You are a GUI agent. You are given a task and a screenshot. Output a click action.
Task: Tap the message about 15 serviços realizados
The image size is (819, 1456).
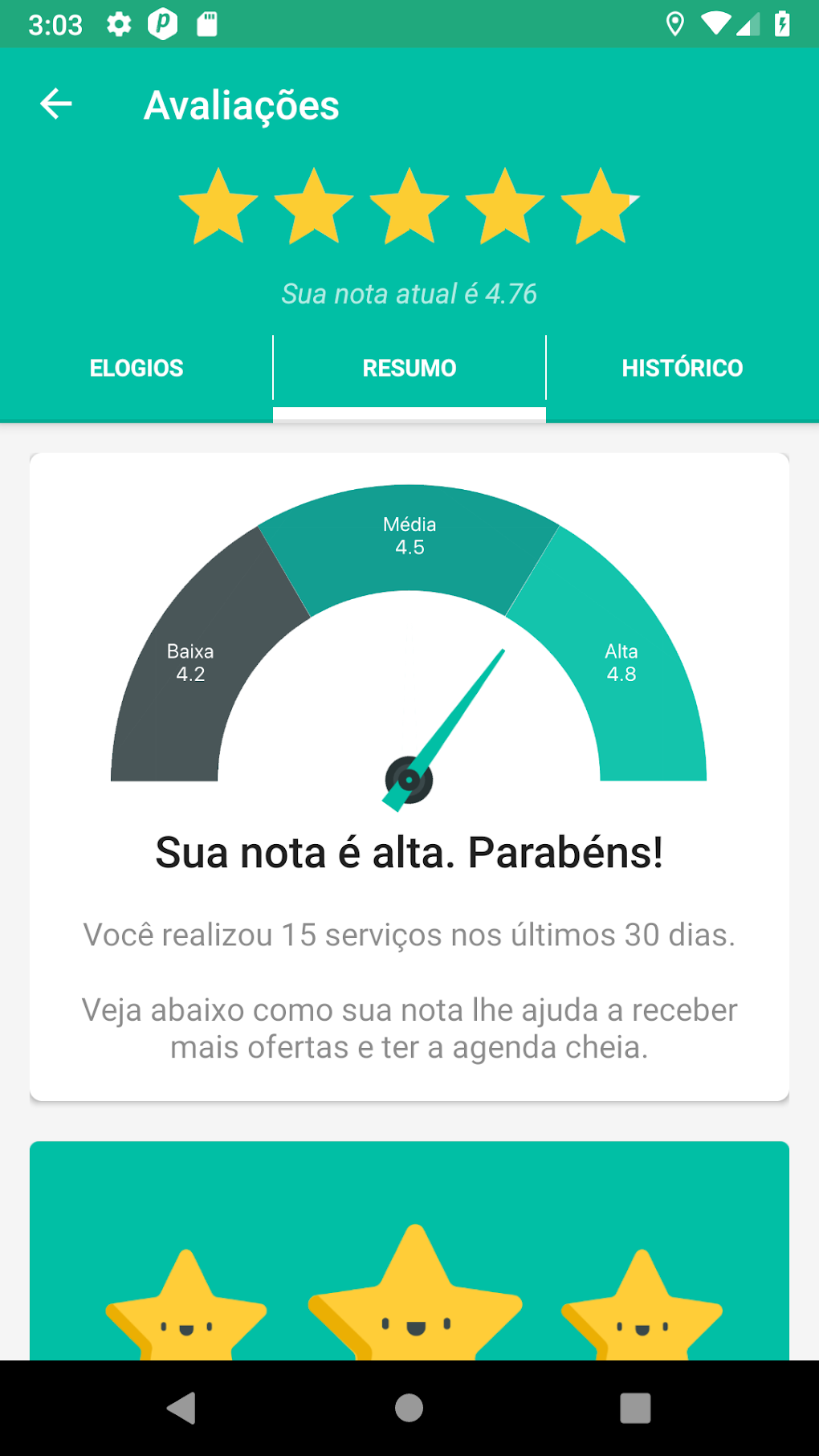(409, 936)
